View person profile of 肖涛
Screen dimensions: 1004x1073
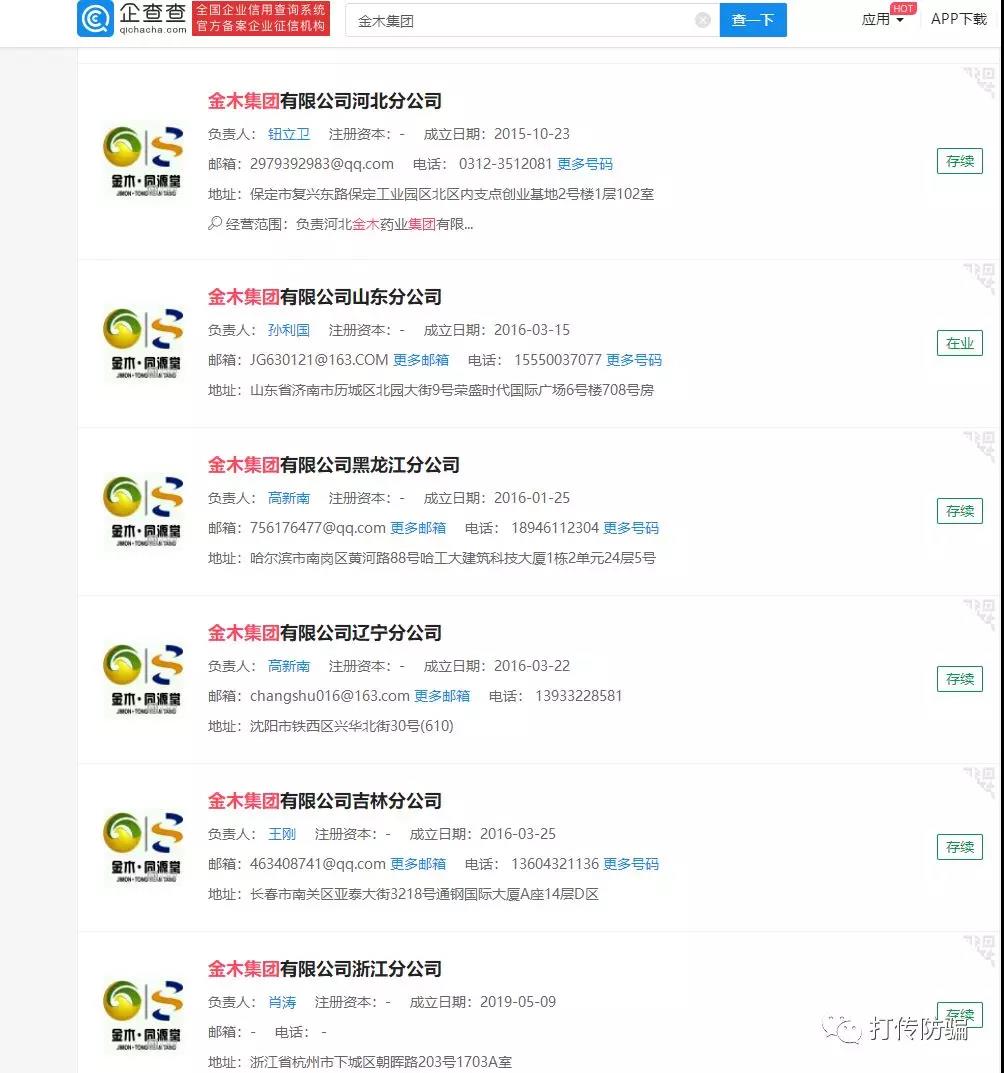click(282, 1002)
